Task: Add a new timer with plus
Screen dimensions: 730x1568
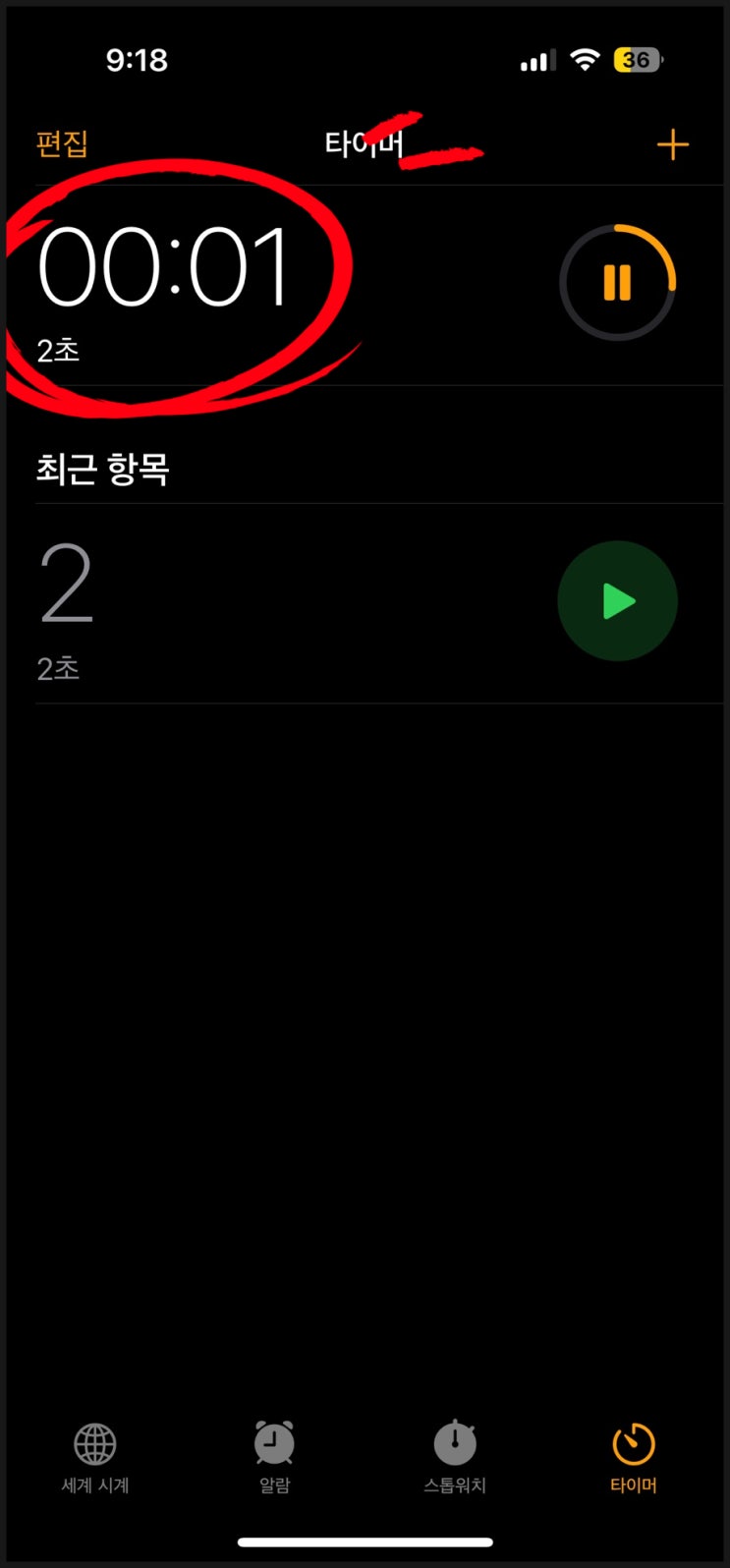Action: tap(672, 145)
